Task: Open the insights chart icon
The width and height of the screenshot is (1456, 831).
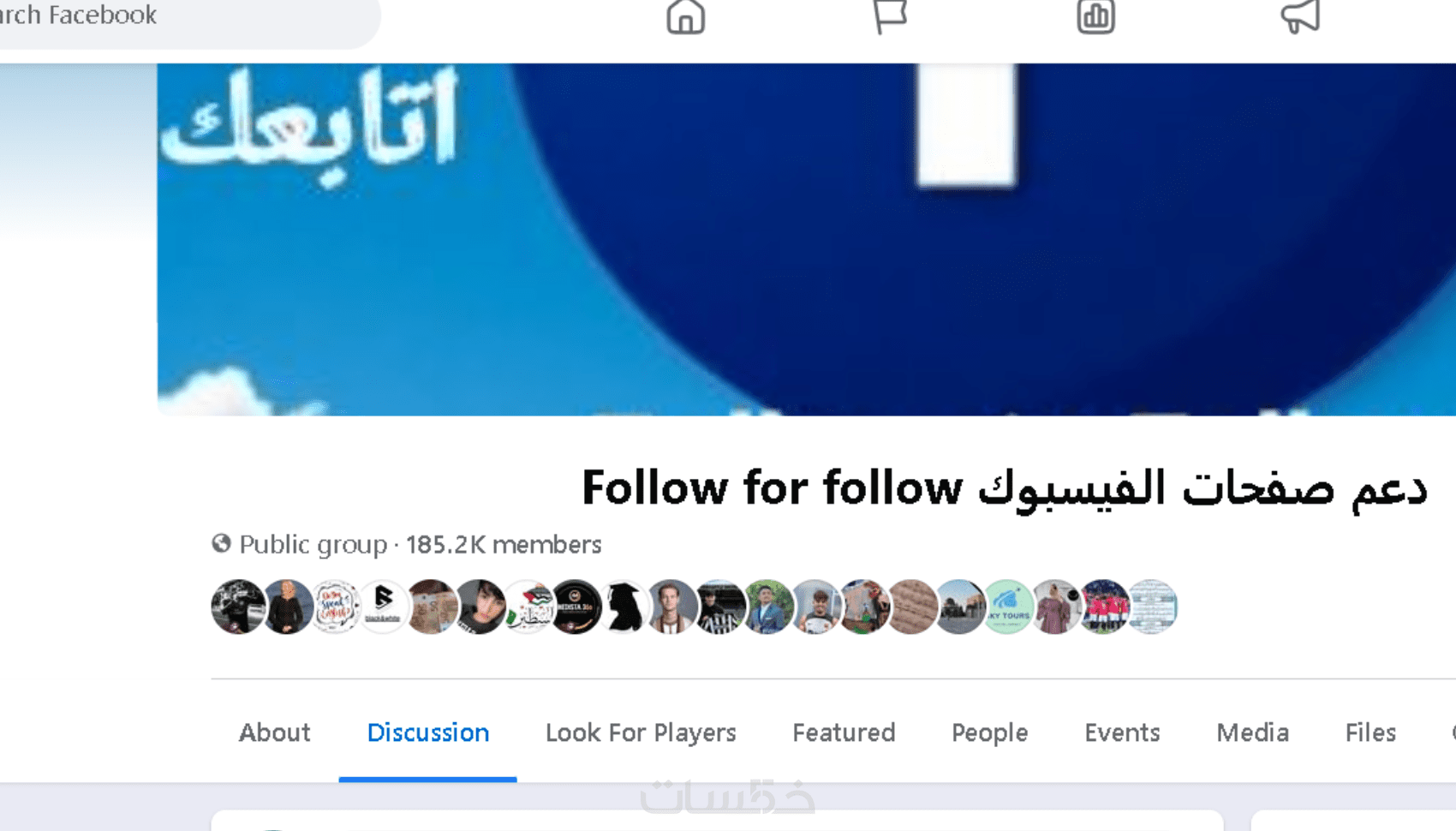Action: coord(1095,17)
